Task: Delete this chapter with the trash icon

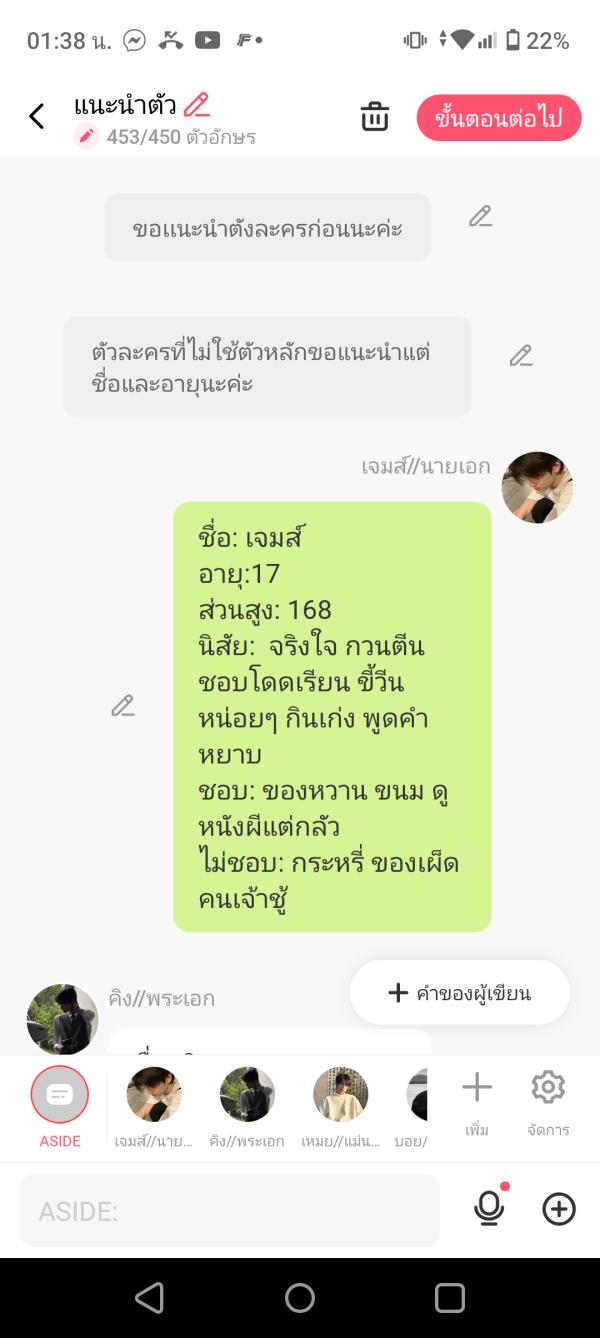Action: coord(375,117)
